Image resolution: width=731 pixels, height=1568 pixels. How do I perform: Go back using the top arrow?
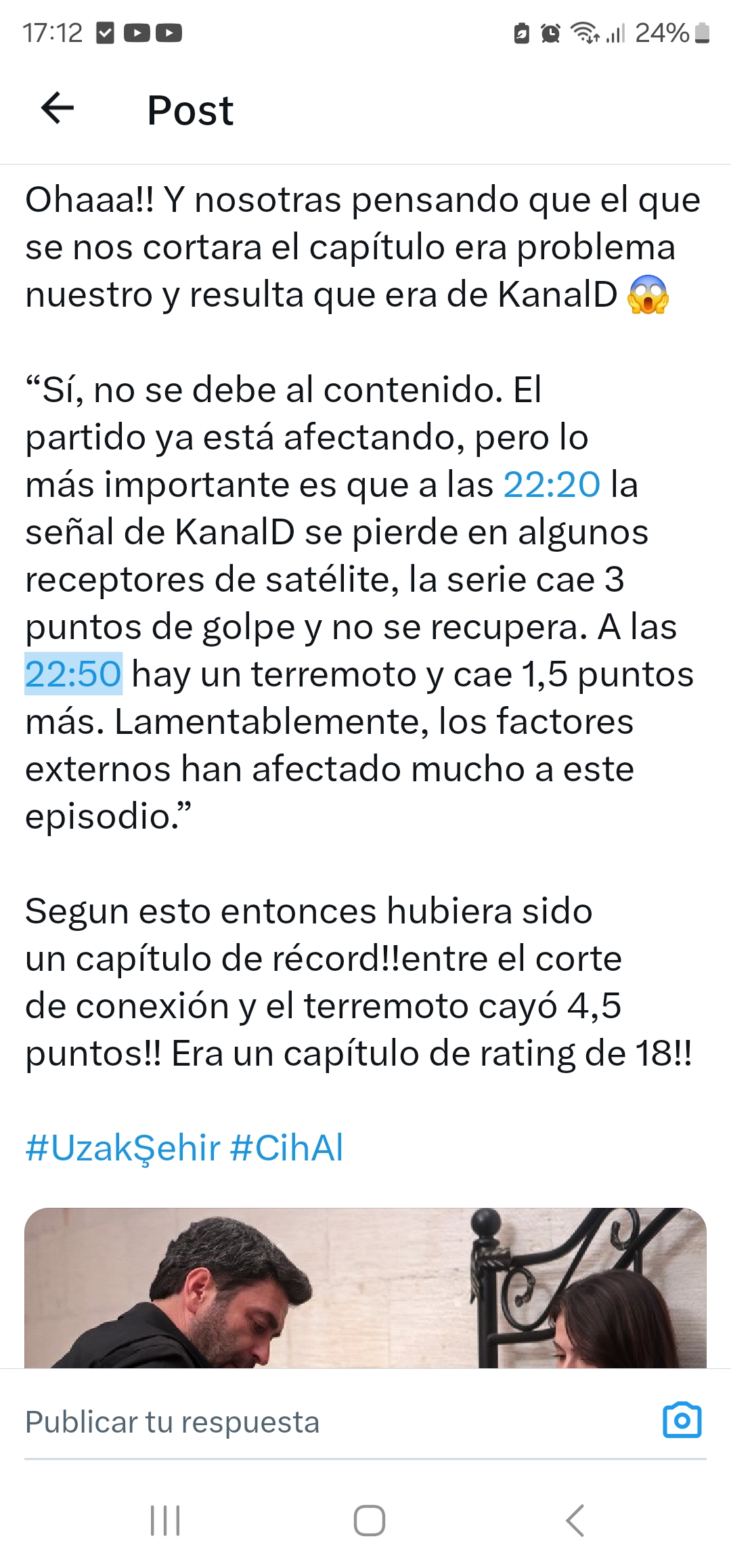click(x=58, y=108)
